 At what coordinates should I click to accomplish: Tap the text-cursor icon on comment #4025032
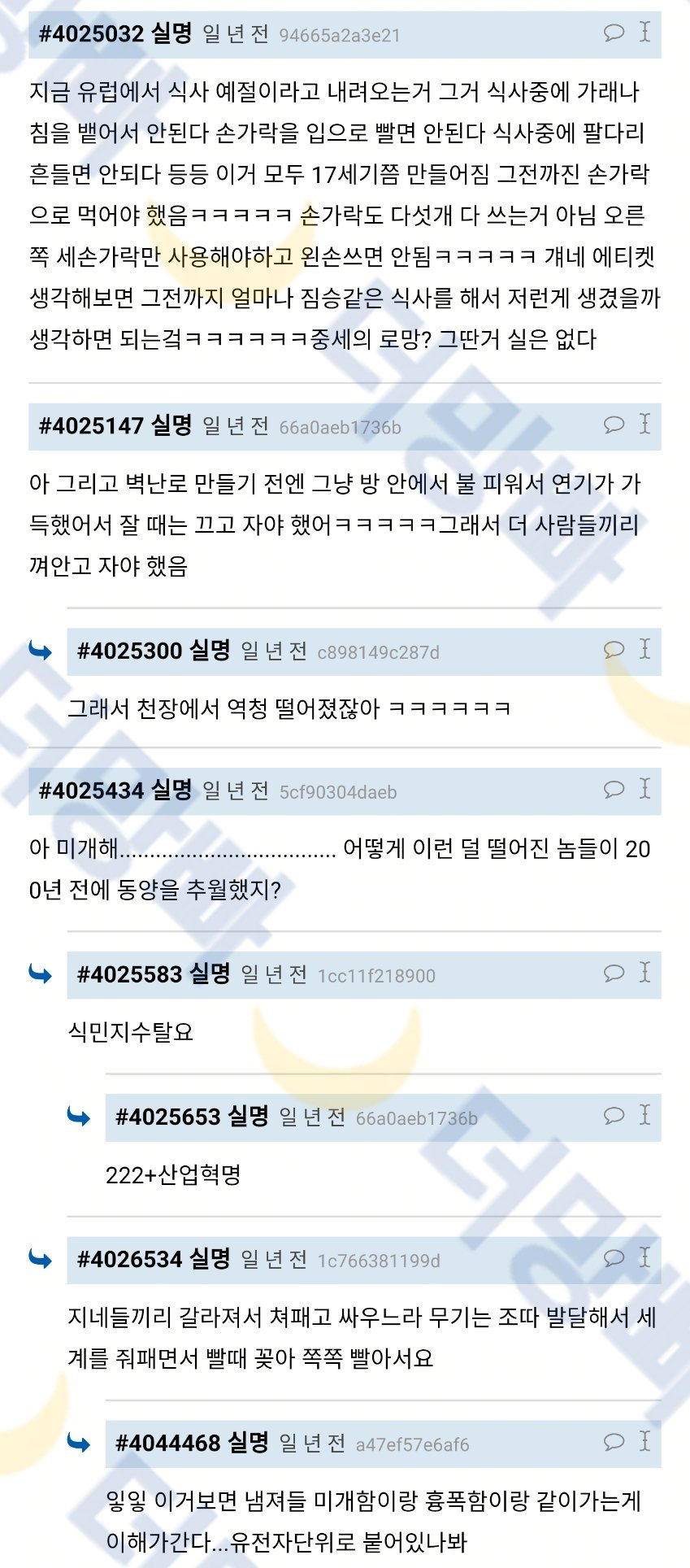[x=644, y=32]
